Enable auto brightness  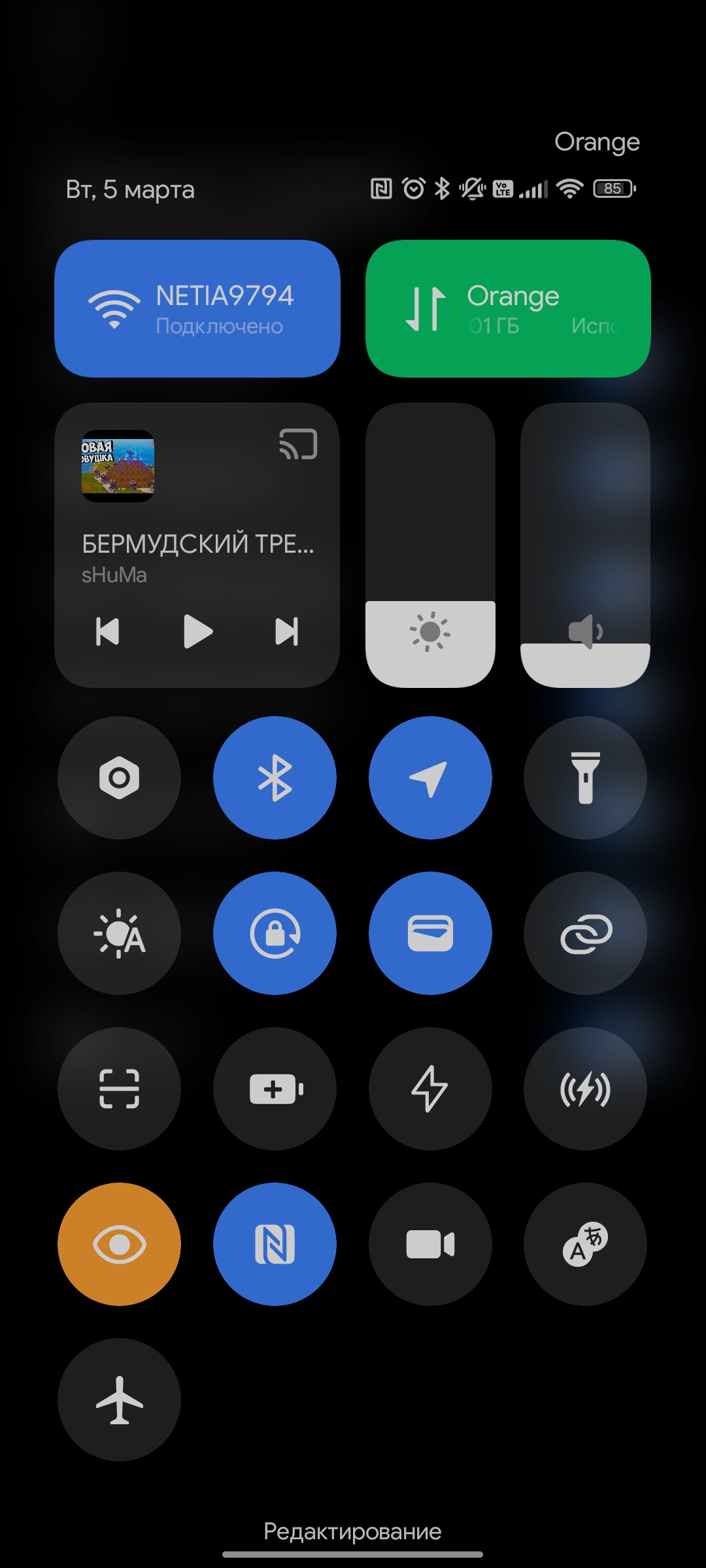click(119, 933)
